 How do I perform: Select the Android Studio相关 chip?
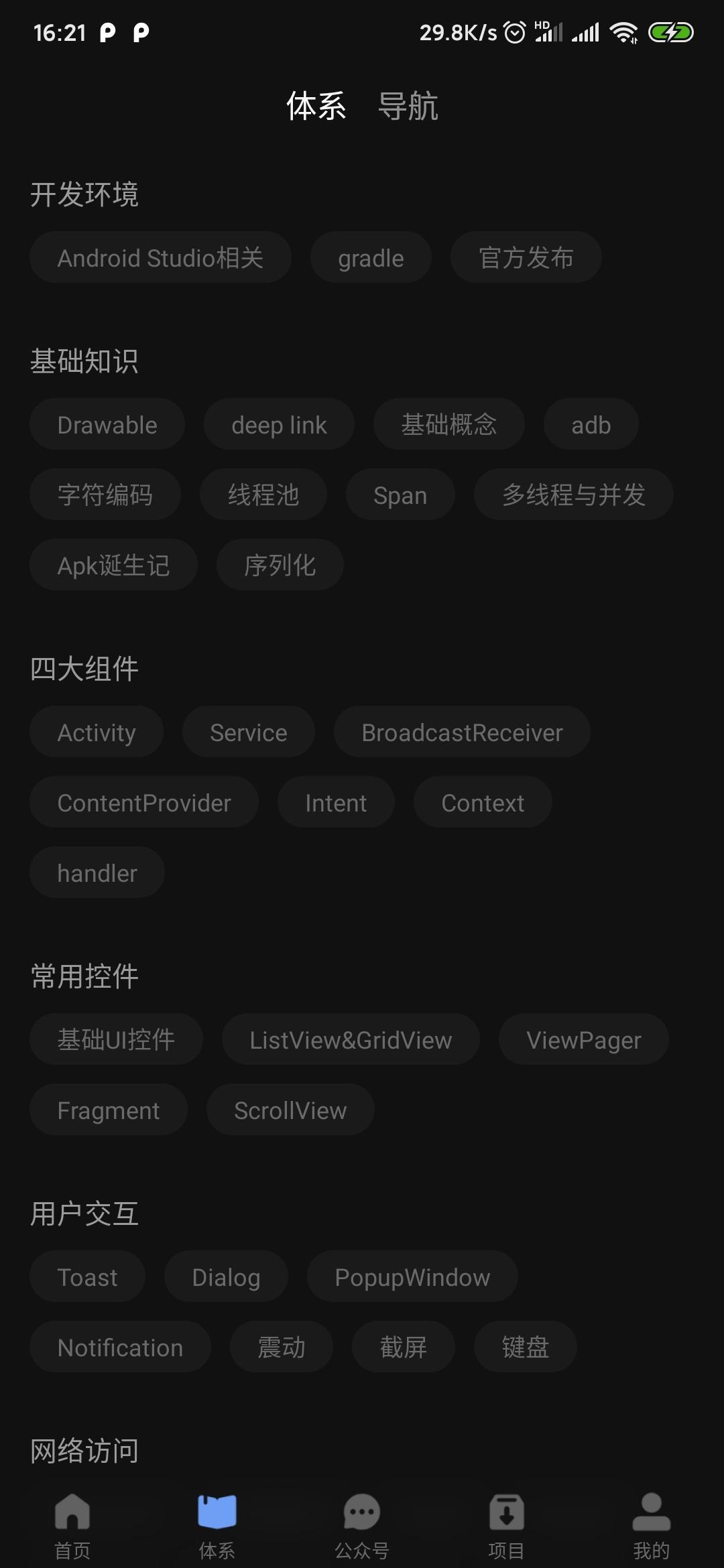[160, 258]
